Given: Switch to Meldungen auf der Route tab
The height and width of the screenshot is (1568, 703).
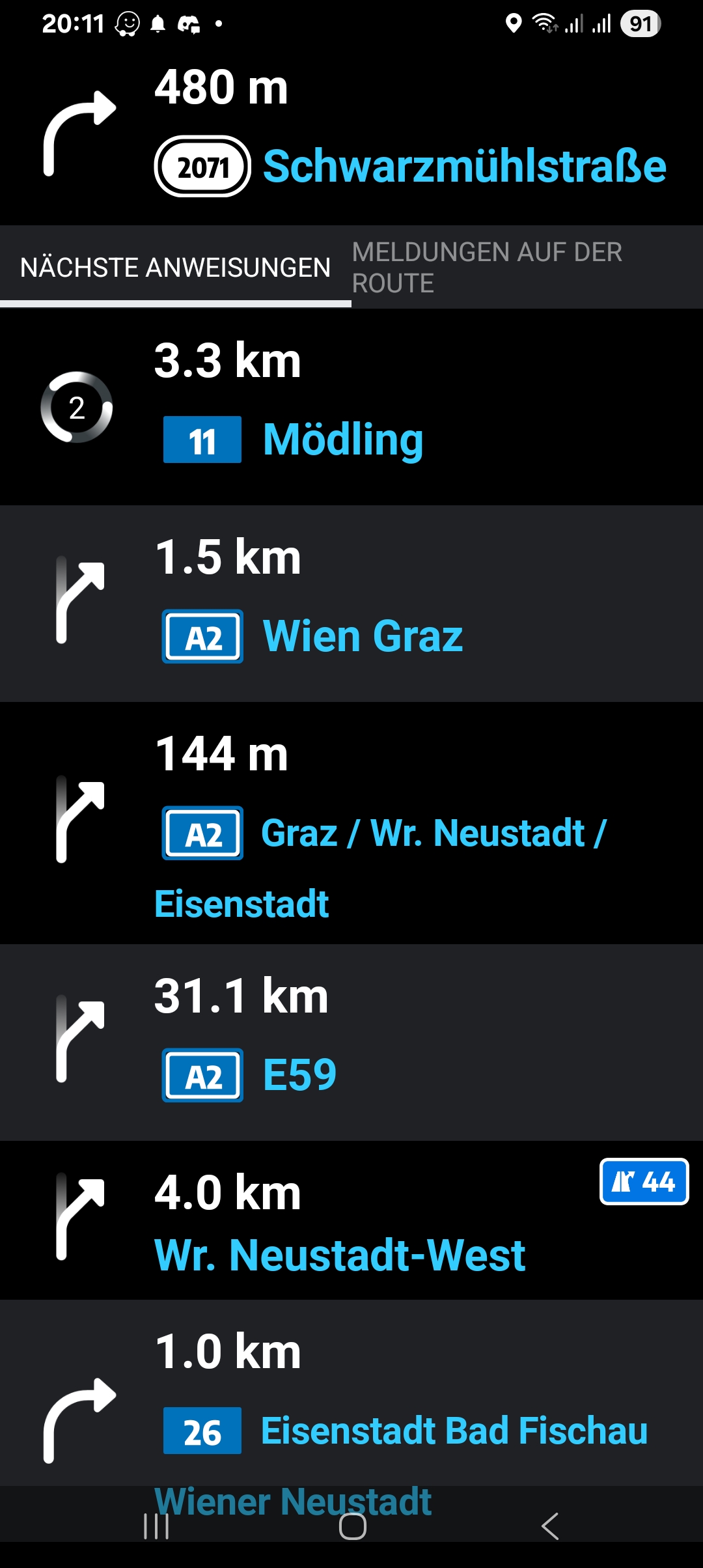Looking at the screenshot, I should point(487,268).
